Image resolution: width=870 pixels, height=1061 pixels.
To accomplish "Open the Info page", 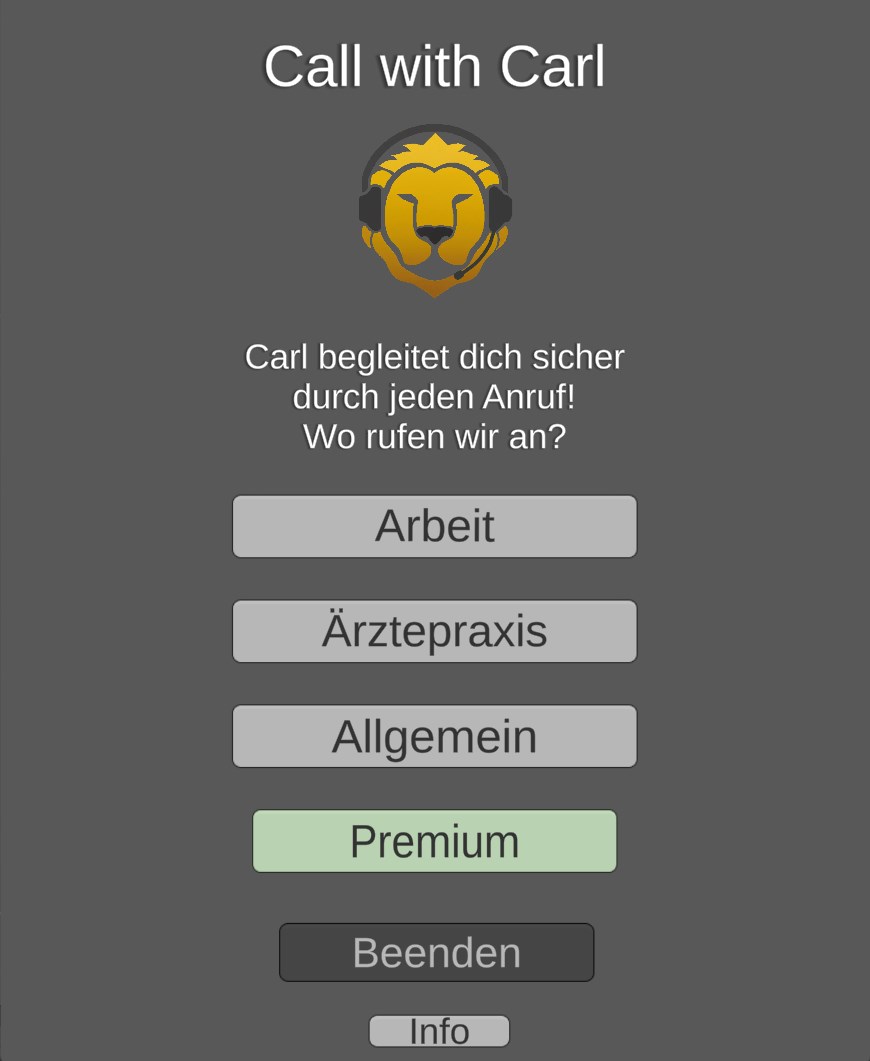I will click(439, 1031).
